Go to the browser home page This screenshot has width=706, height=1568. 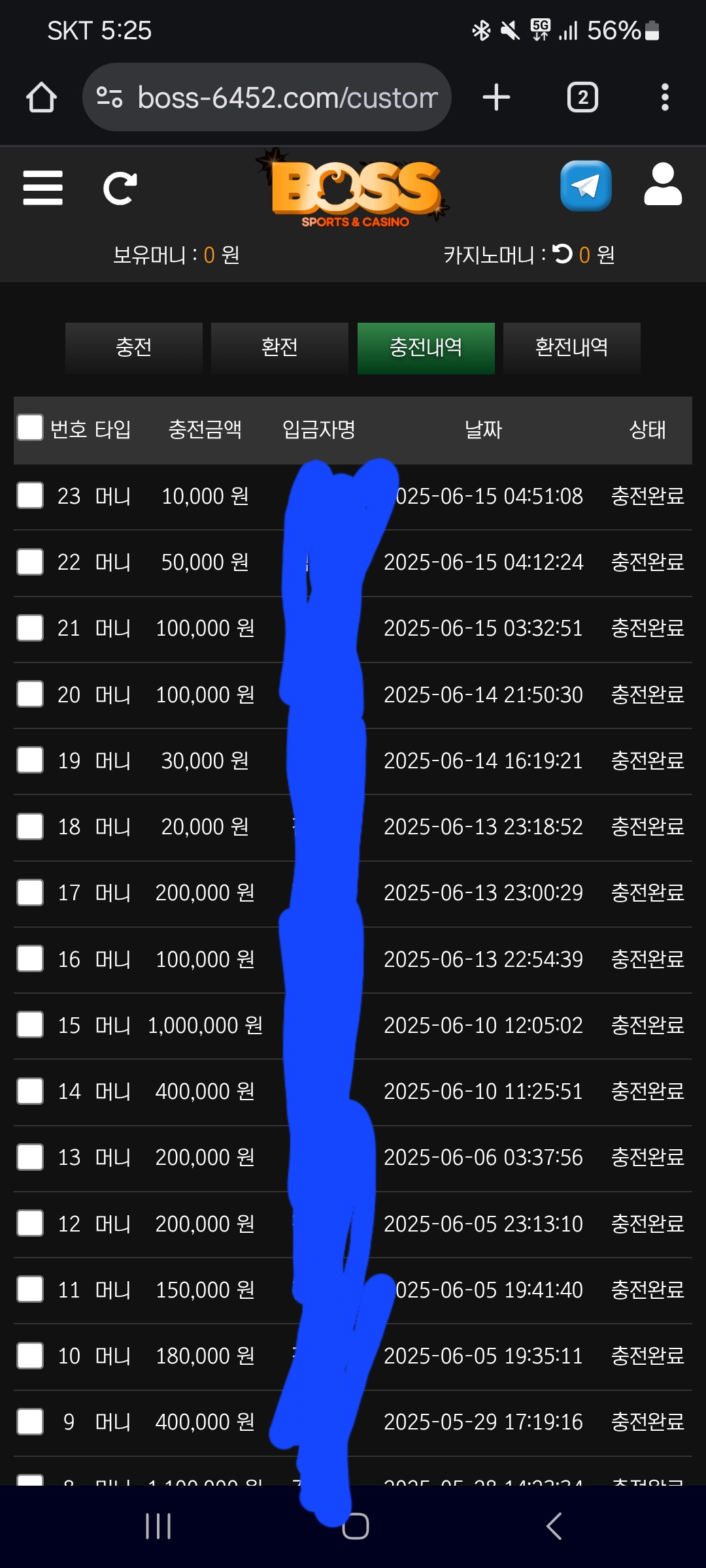41,97
